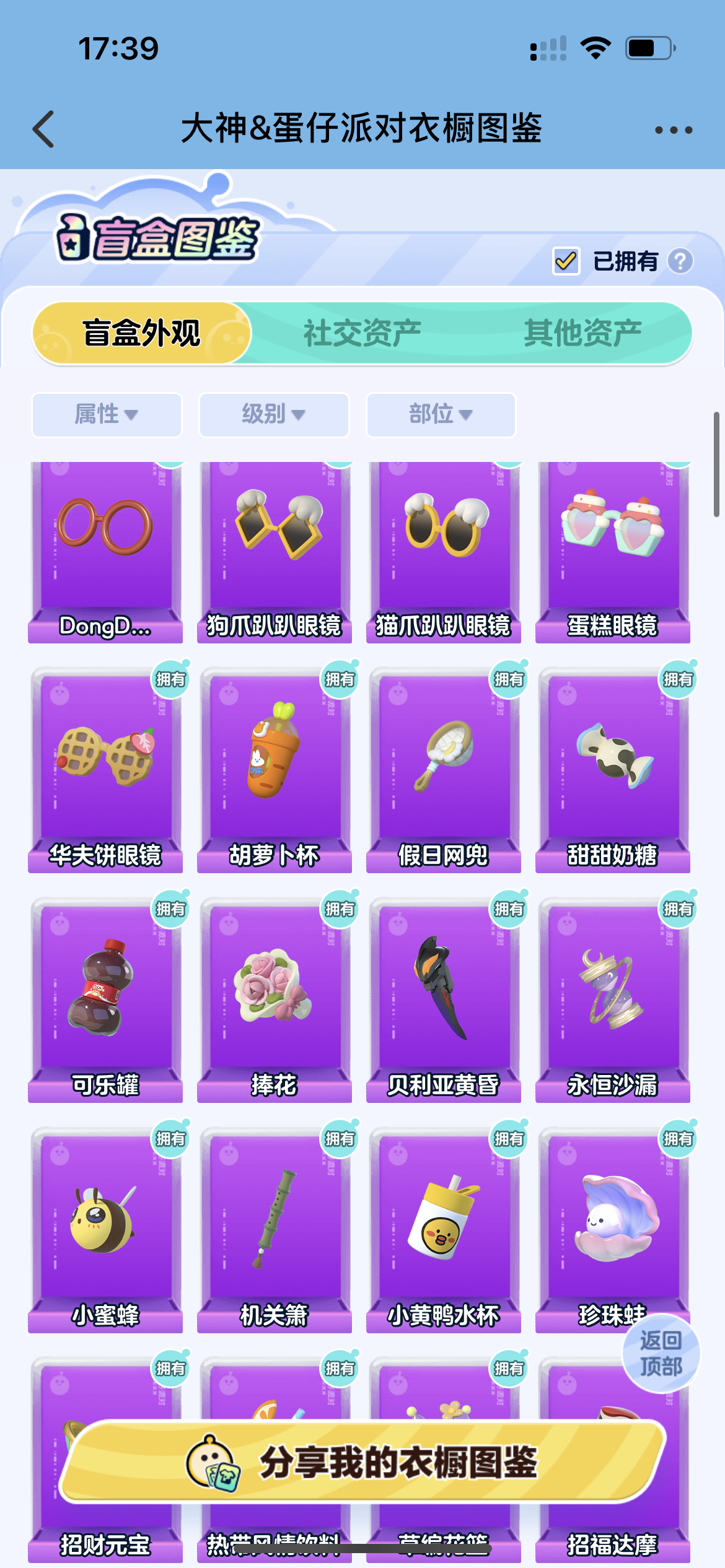Screen dimensions: 725x1568
Task: Switch to the 社交资产 tab
Action: click(x=362, y=333)
